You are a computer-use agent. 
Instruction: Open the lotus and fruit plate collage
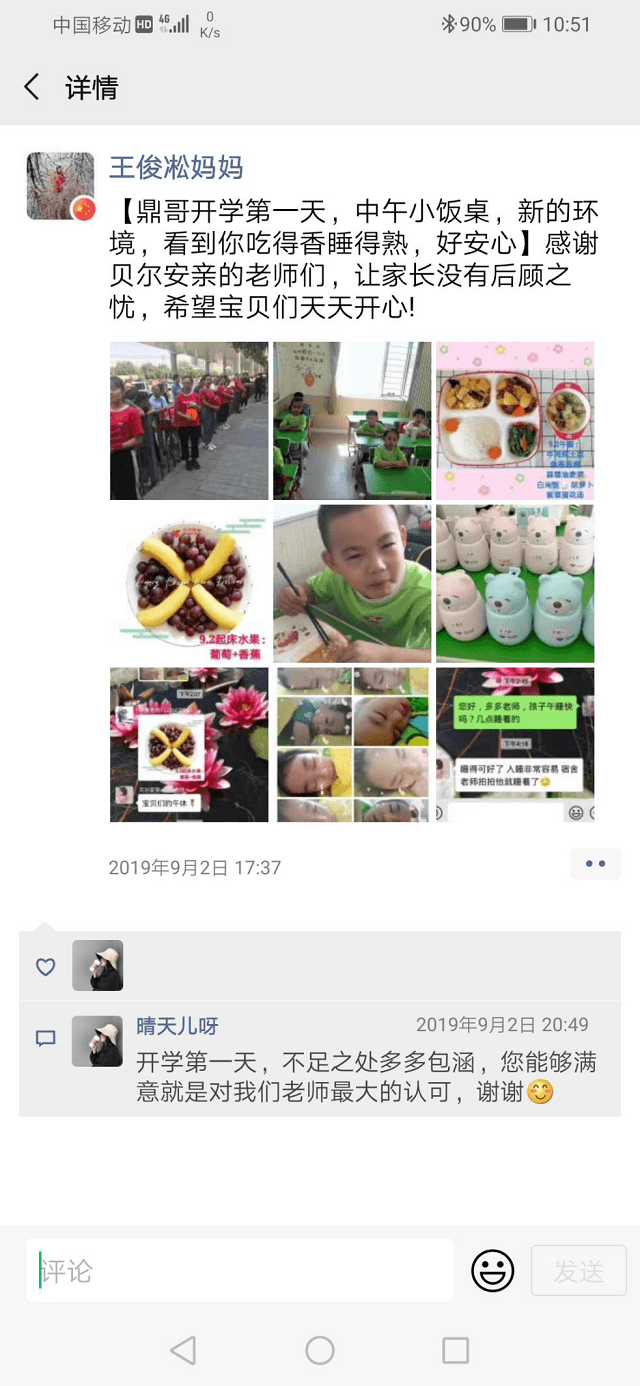pyautogui.click(x=189, y=745)
